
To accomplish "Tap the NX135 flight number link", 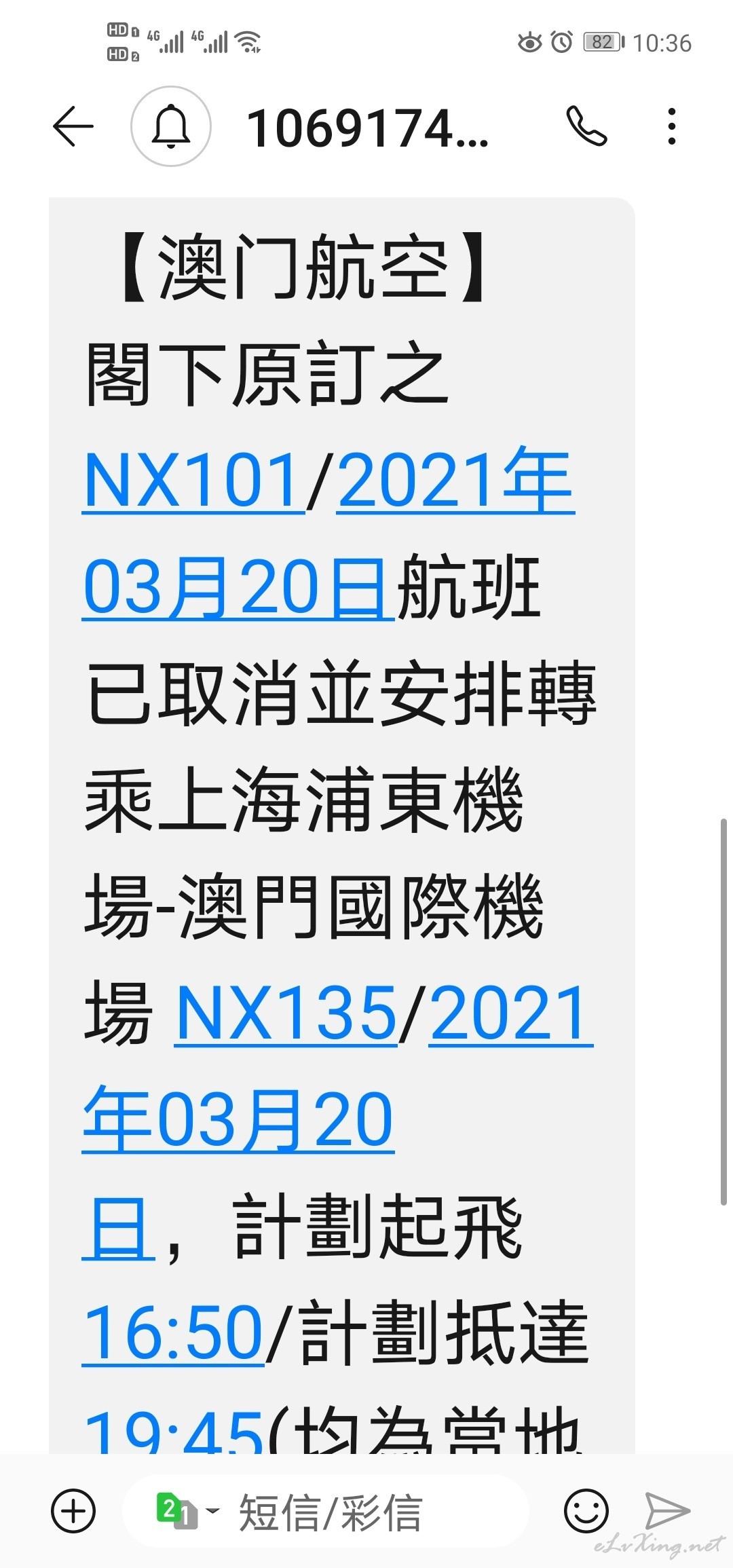I will [286, 1013].
